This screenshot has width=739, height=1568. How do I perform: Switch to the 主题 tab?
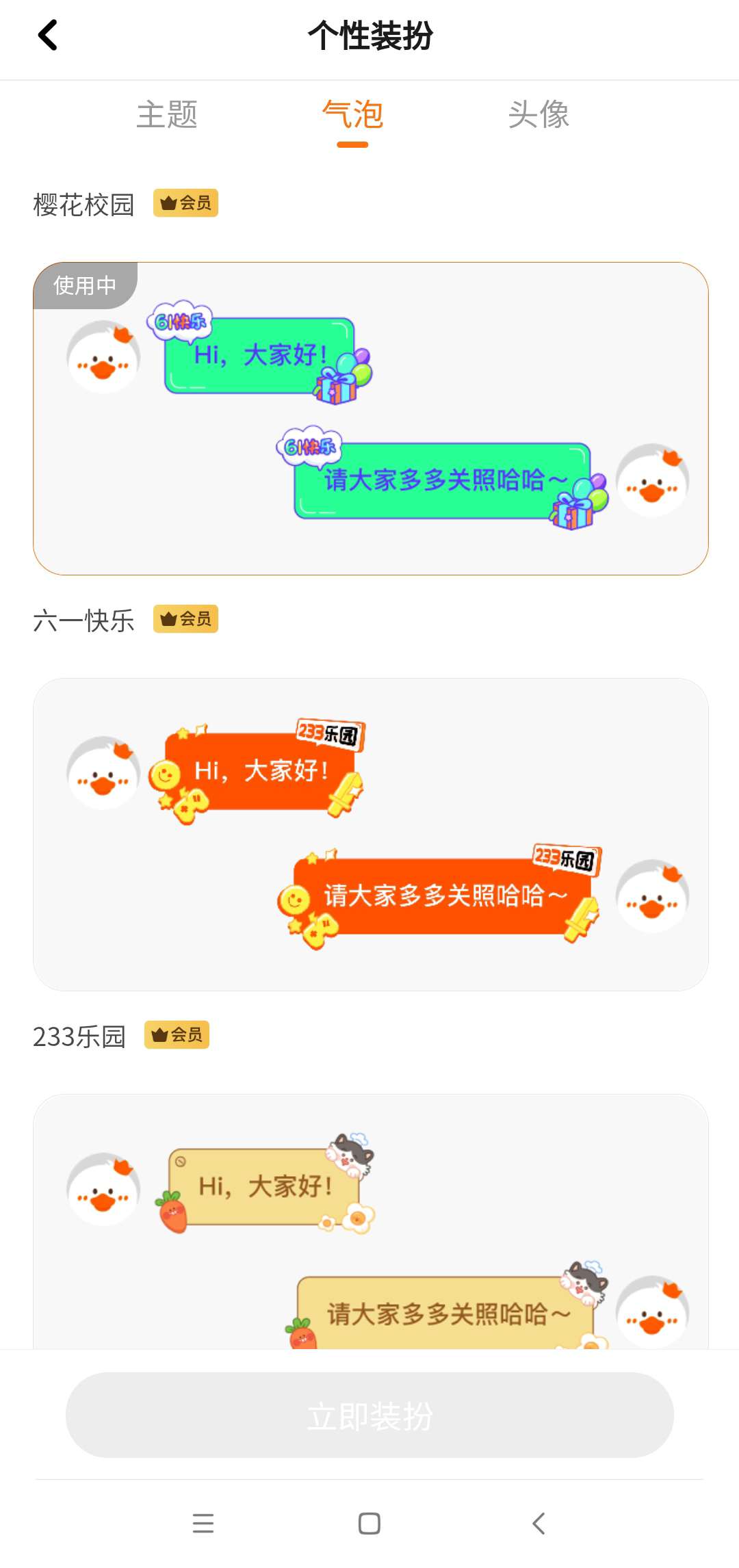pos(167,114)
